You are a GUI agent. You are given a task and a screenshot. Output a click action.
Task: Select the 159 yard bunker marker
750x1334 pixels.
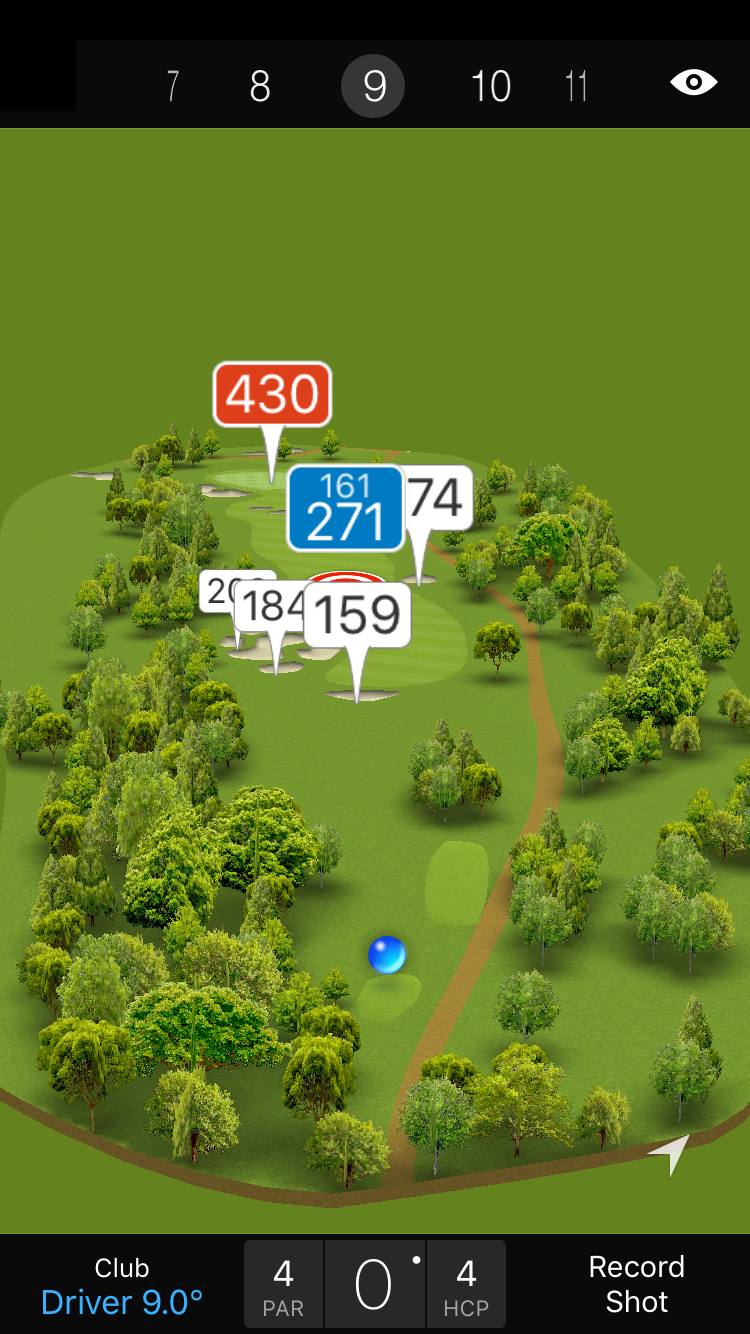357,616
